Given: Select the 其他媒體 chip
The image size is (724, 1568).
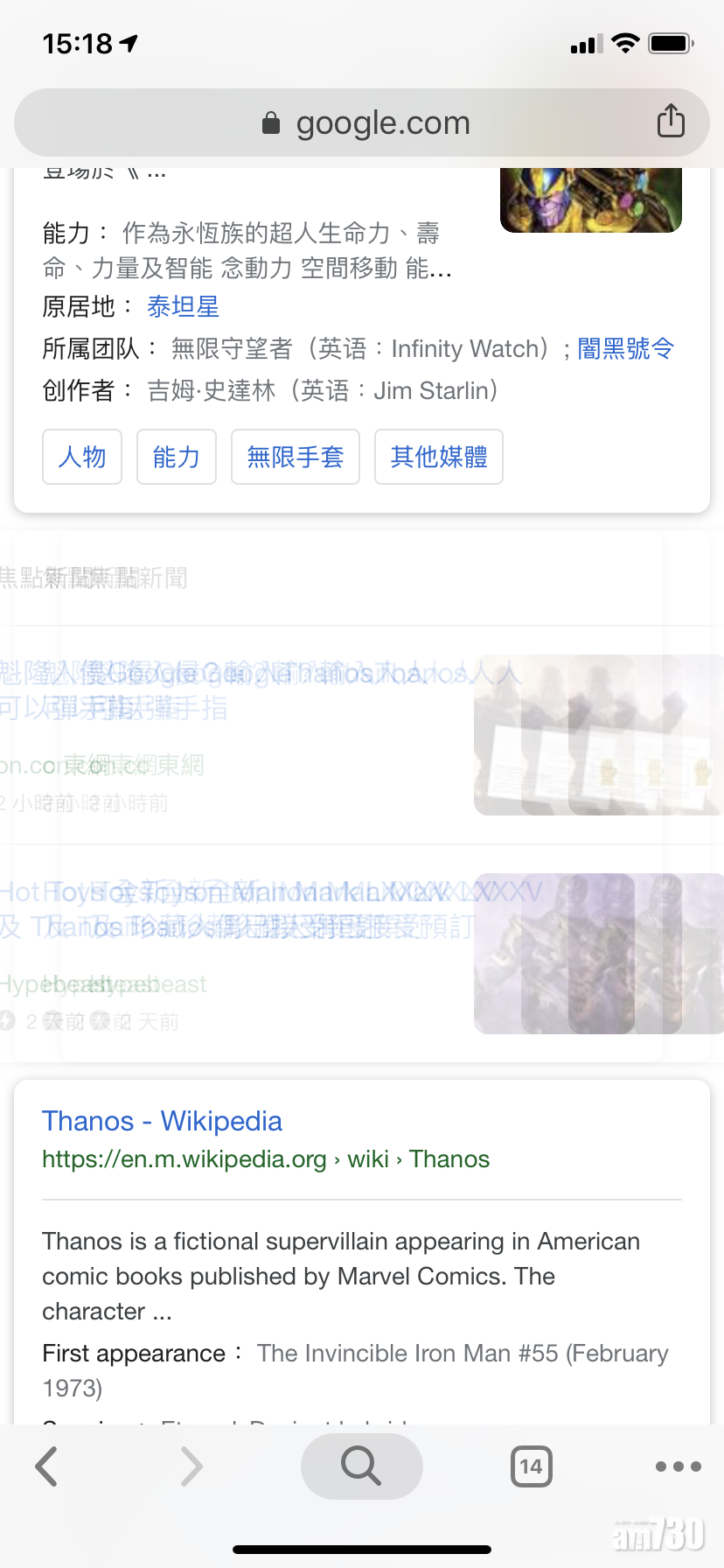Looking at the screenshot, I should [x=439, y=457].
